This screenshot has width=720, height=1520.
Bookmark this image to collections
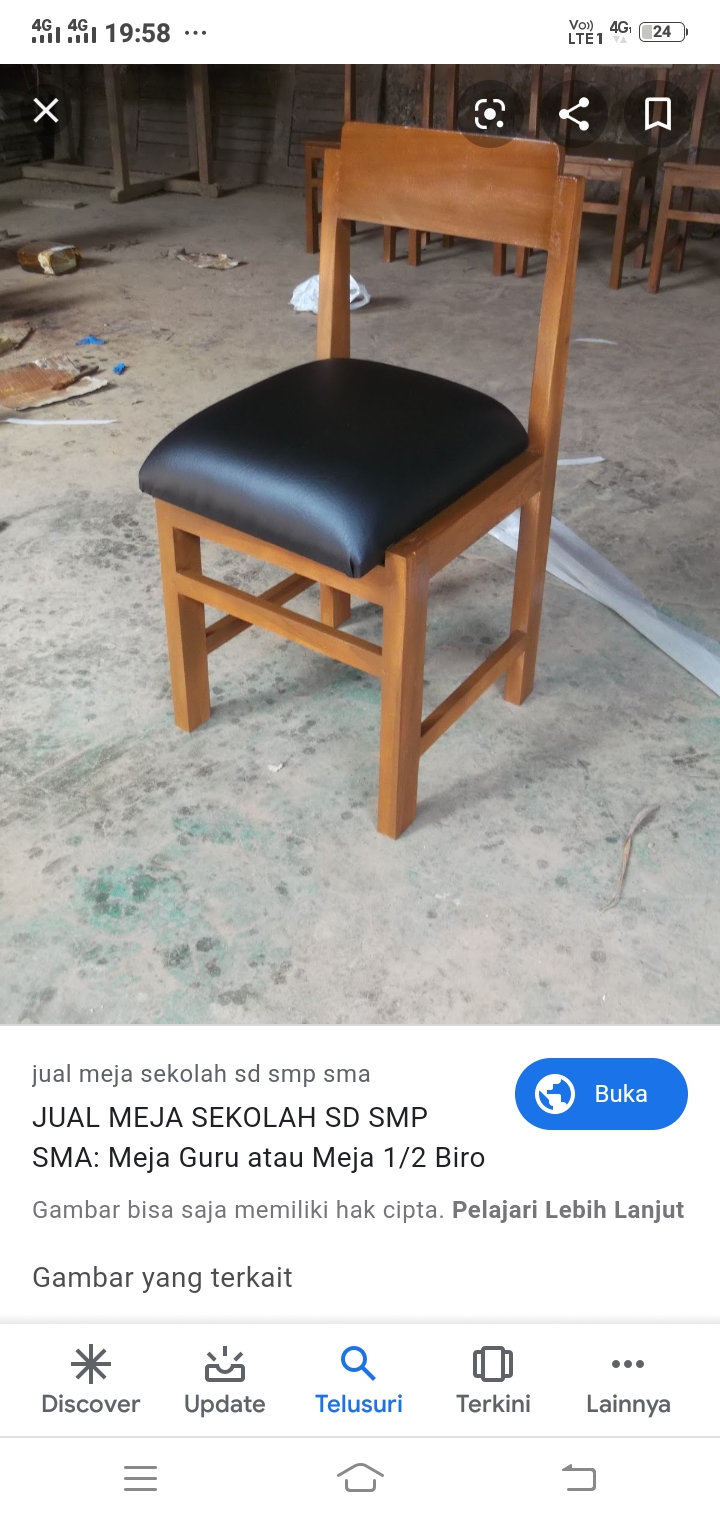click(657, 114)
